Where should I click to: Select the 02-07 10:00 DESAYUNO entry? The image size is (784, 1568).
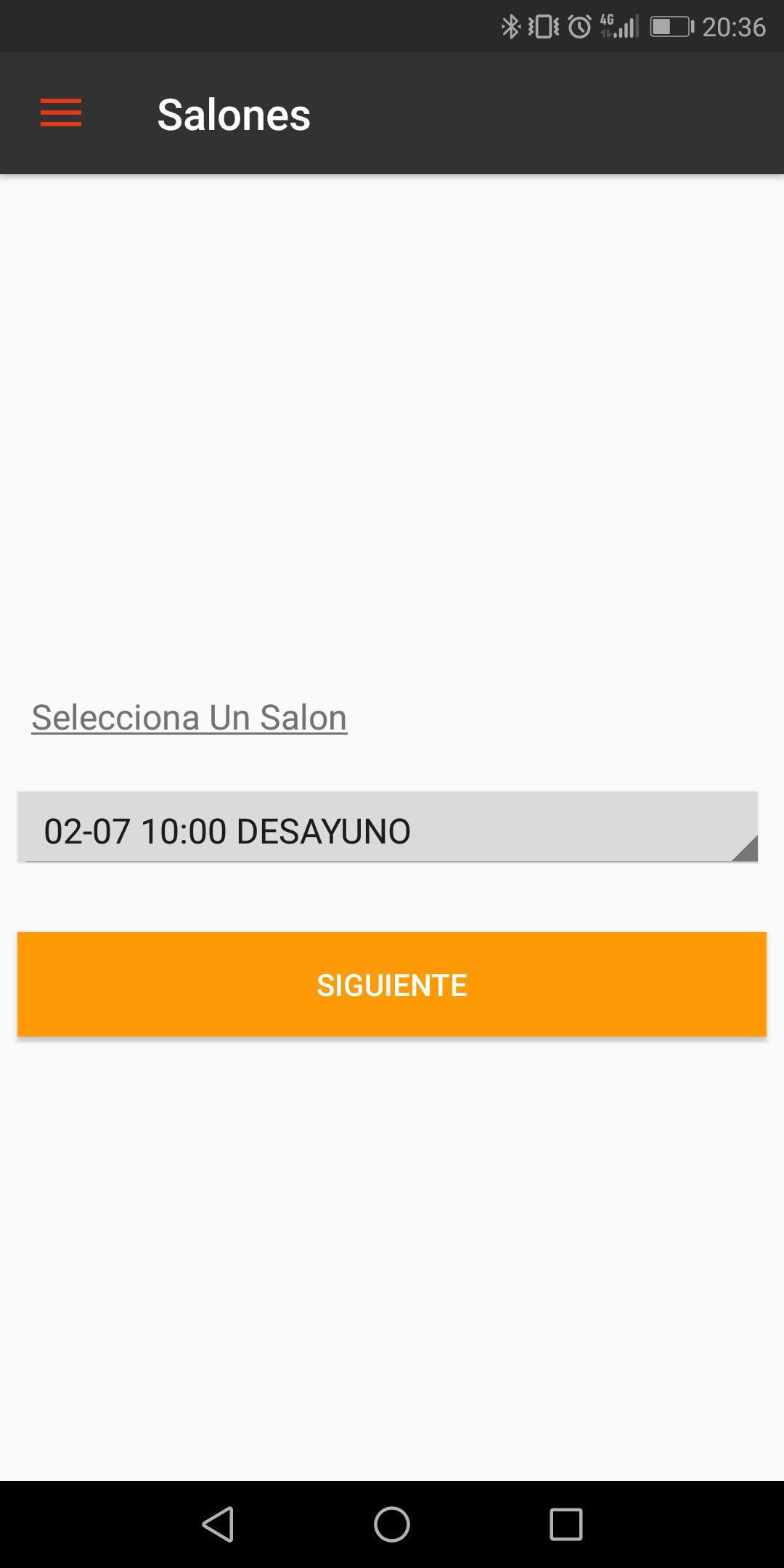226,830
